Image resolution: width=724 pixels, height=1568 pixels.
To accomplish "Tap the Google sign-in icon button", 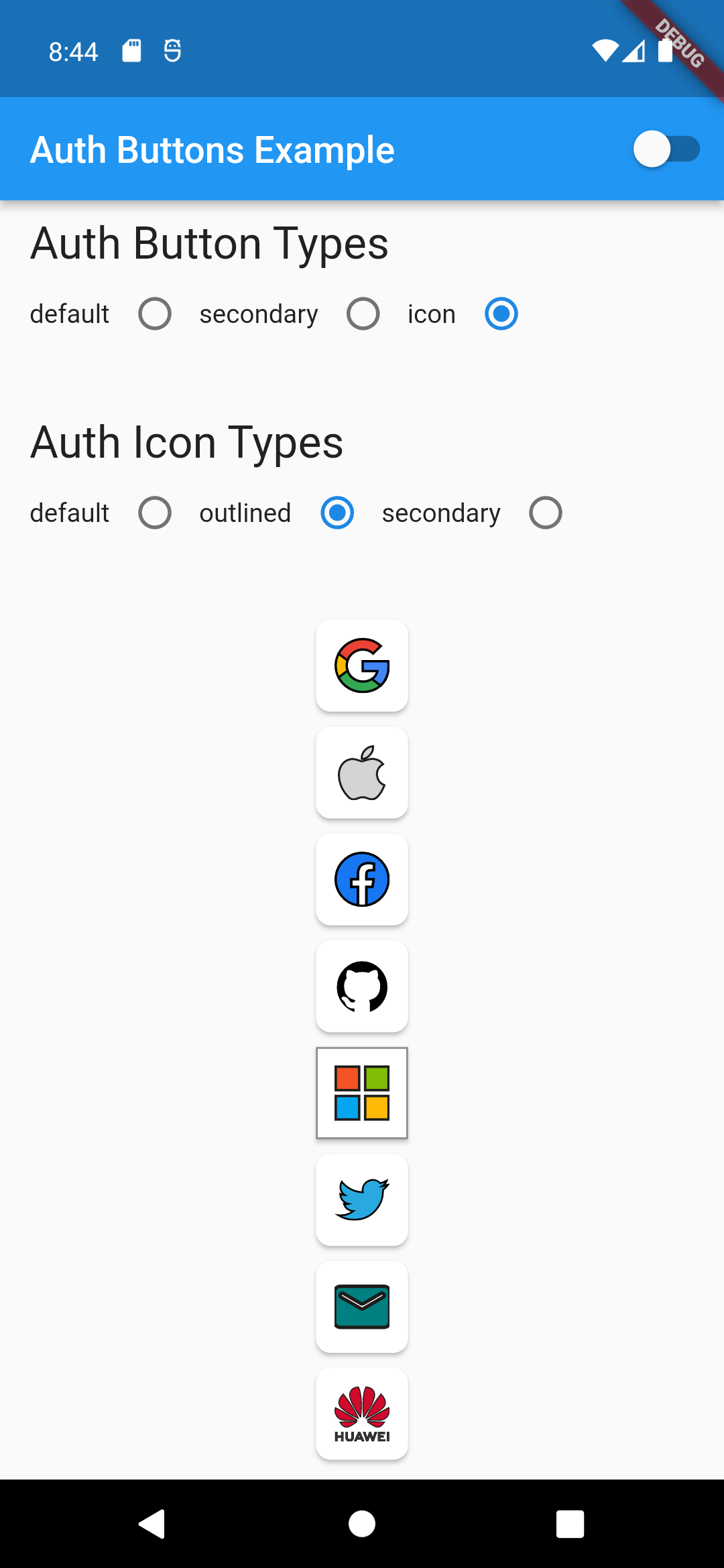I will [x=362, y=665].
